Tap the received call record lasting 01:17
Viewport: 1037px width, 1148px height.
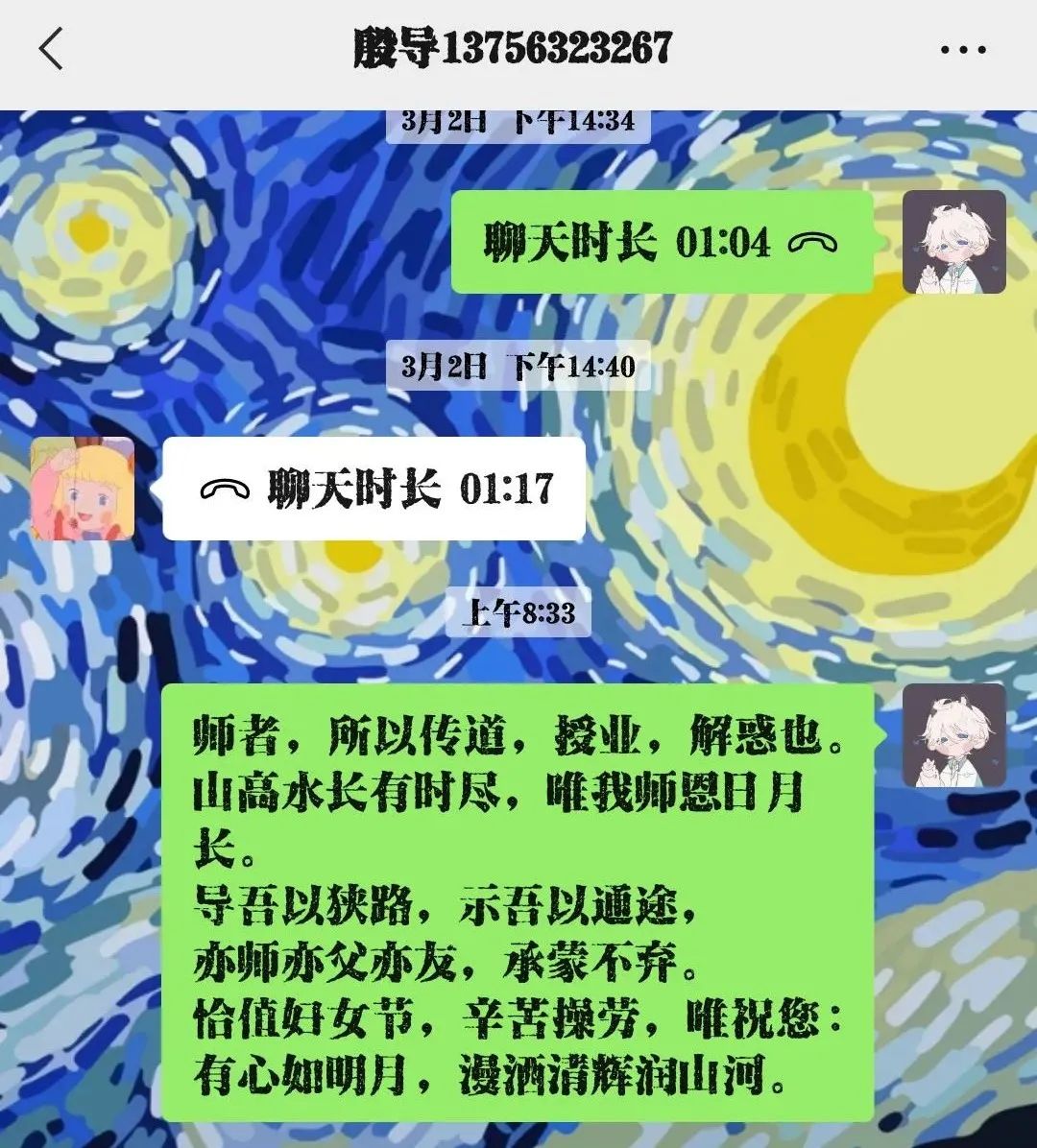pyautogui.click(x=374, y=489)
